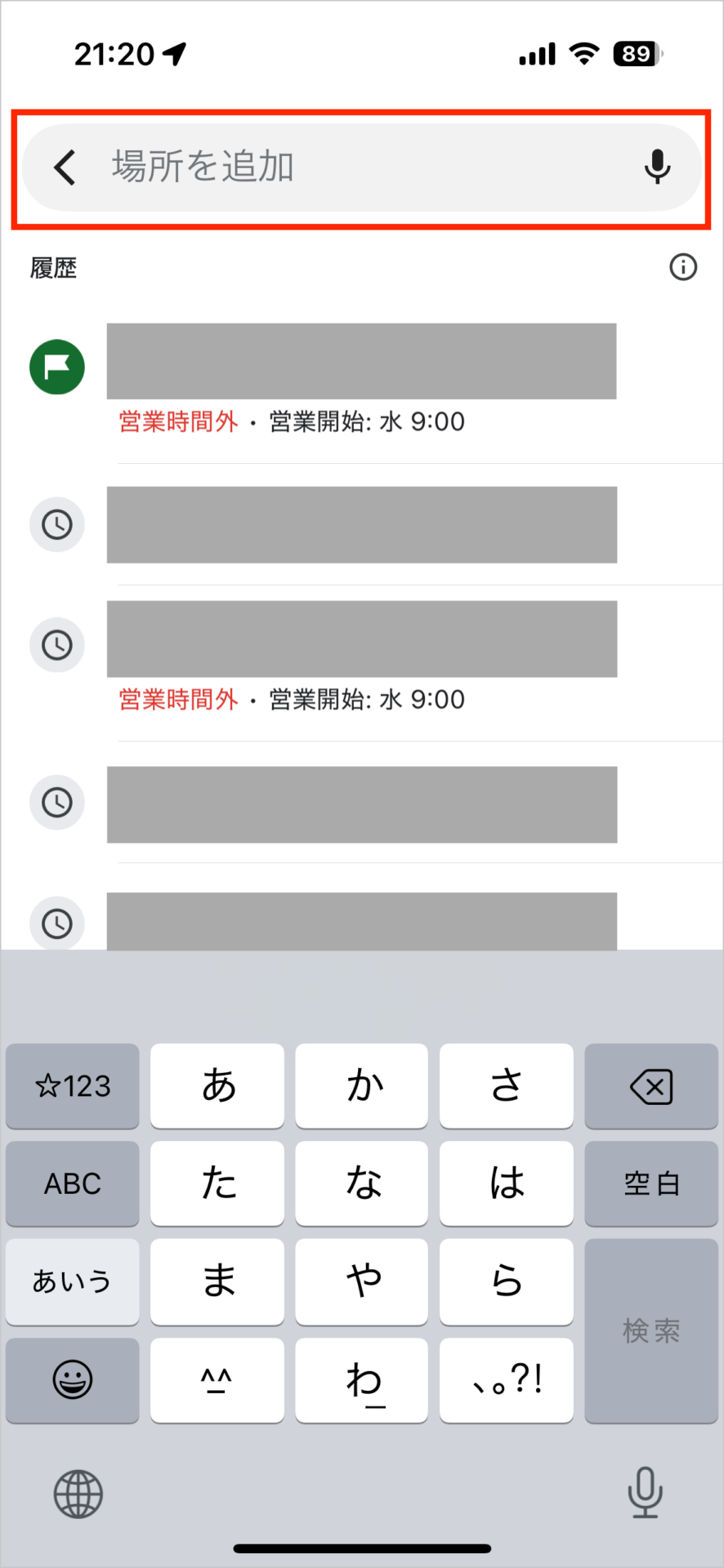724x1568 pixels.
Task: Tap the backspace key on the keyboard
Action: (651, 1086)
